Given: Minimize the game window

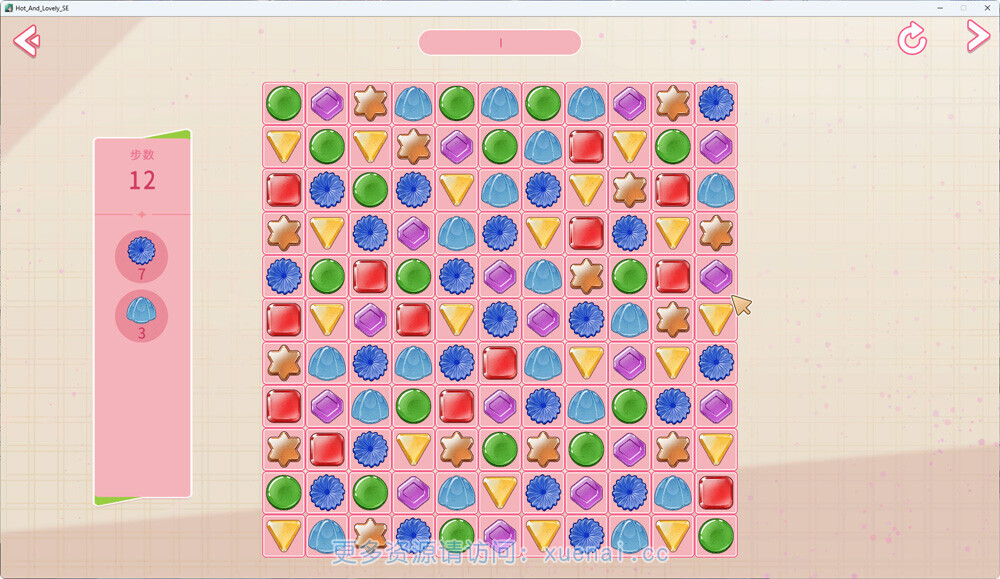Looking at the screenshot, I should tap(941, 7).
